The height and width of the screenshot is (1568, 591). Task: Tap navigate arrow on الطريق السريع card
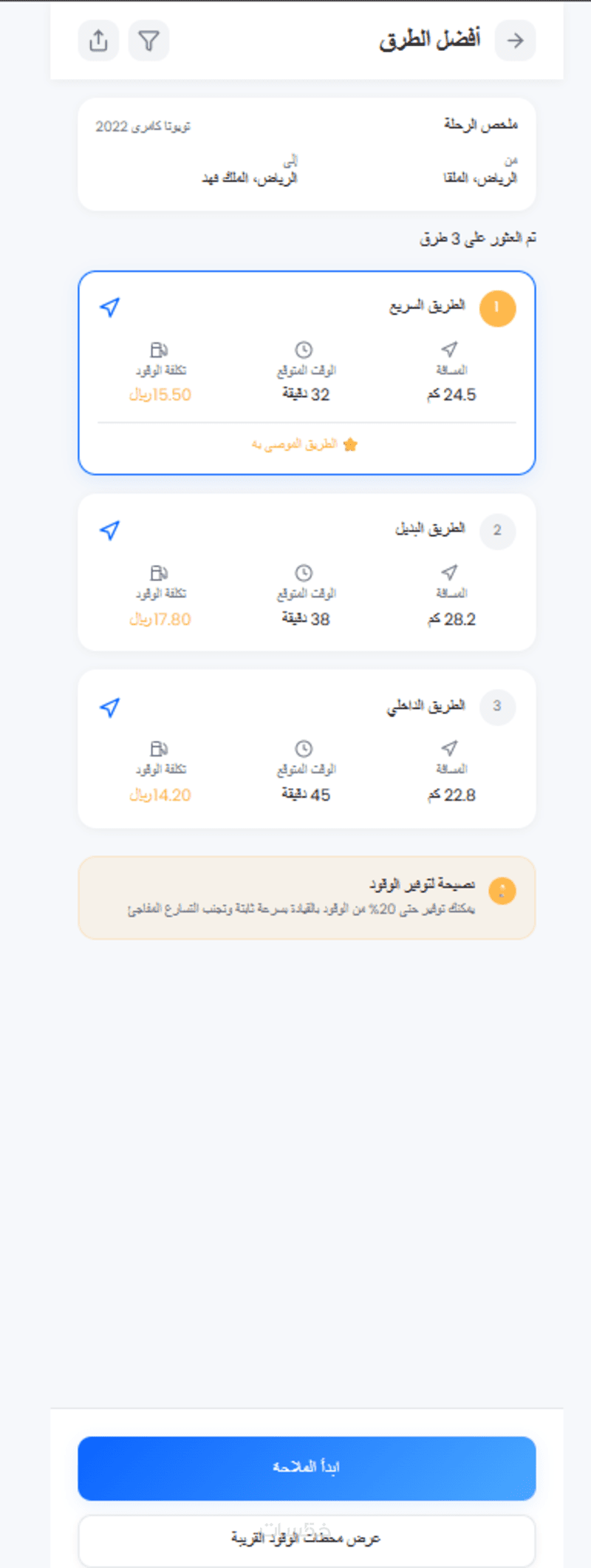109,308
